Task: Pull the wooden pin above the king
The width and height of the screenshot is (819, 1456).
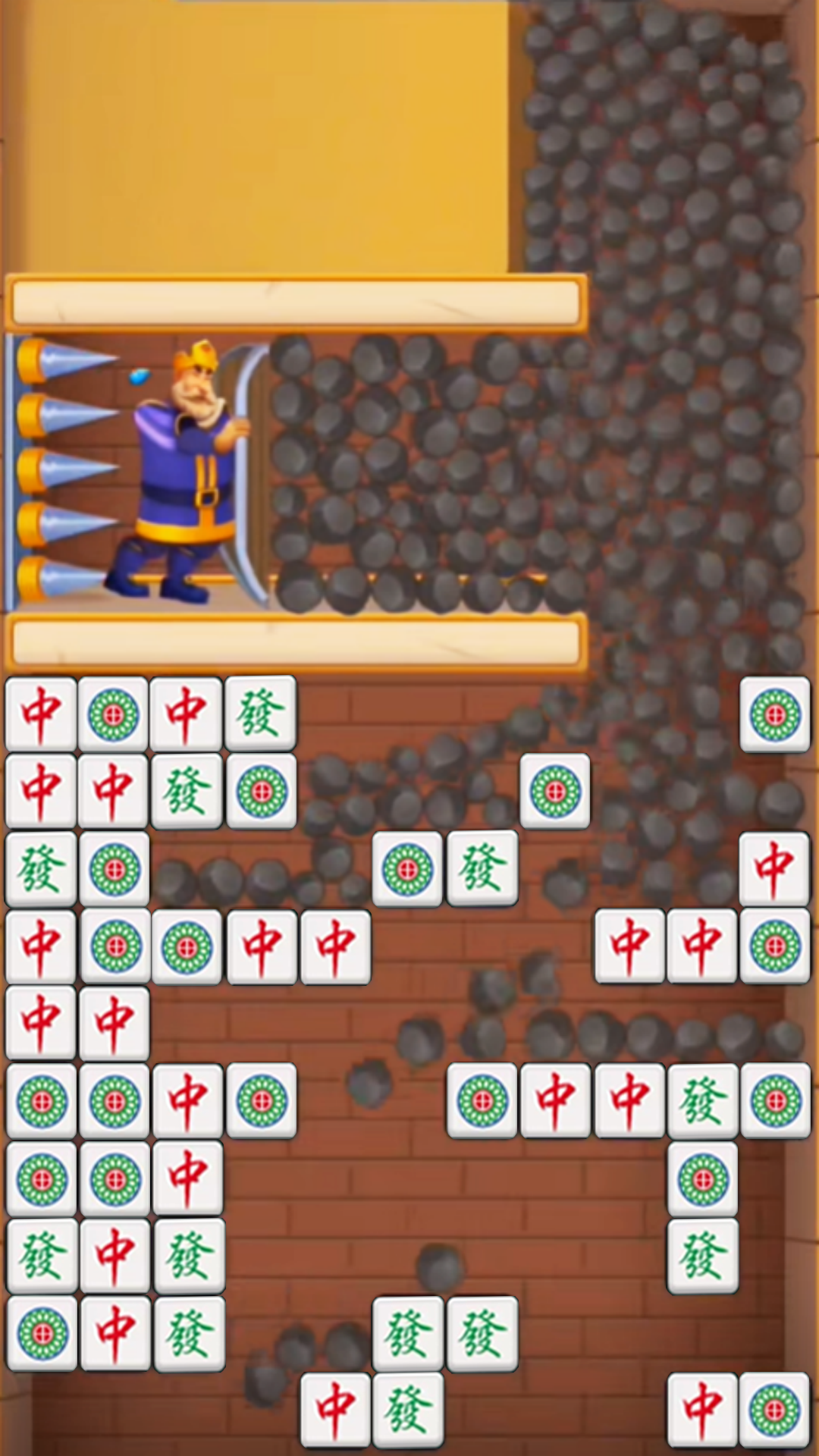Action: pos(296,303)
